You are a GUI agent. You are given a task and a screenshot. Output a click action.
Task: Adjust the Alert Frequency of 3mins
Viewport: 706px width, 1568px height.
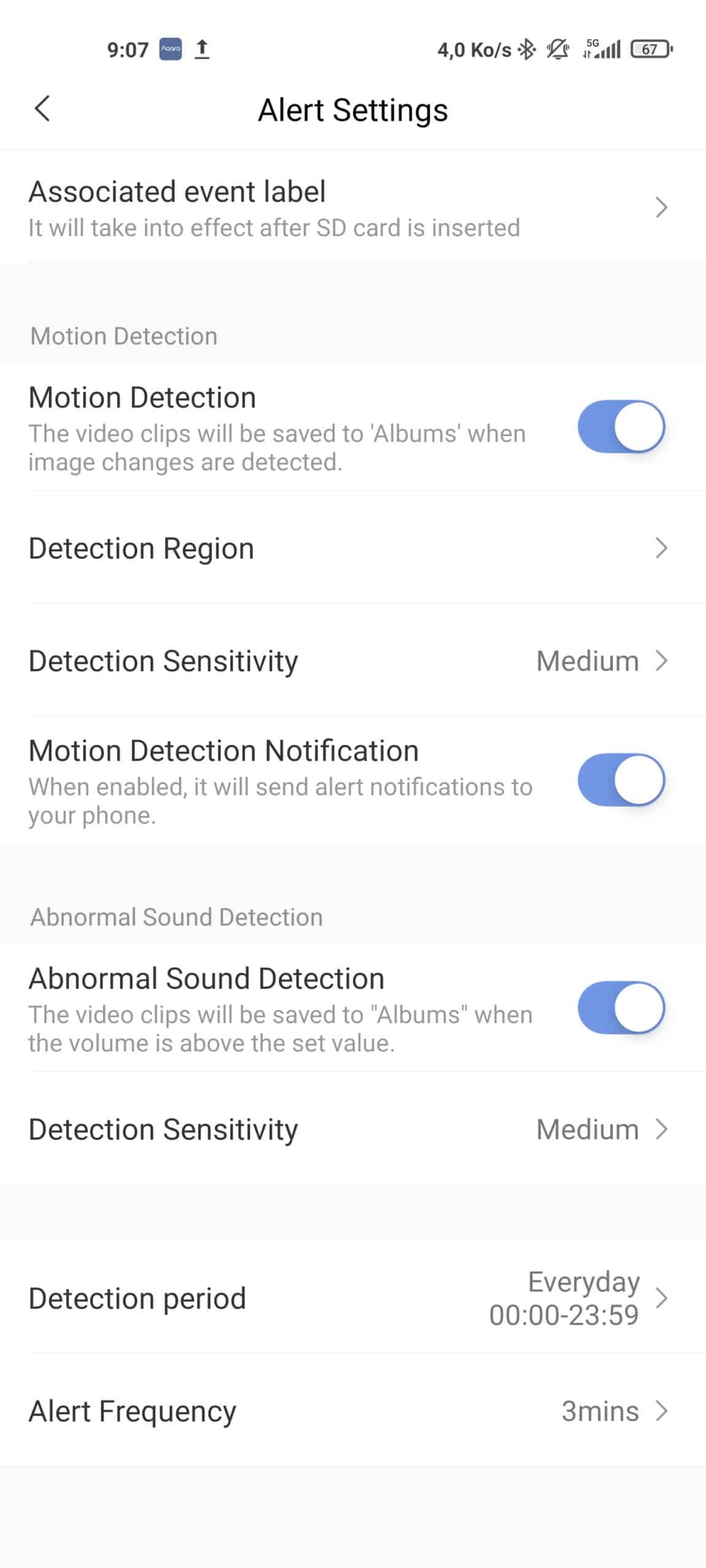point(353,1411)
